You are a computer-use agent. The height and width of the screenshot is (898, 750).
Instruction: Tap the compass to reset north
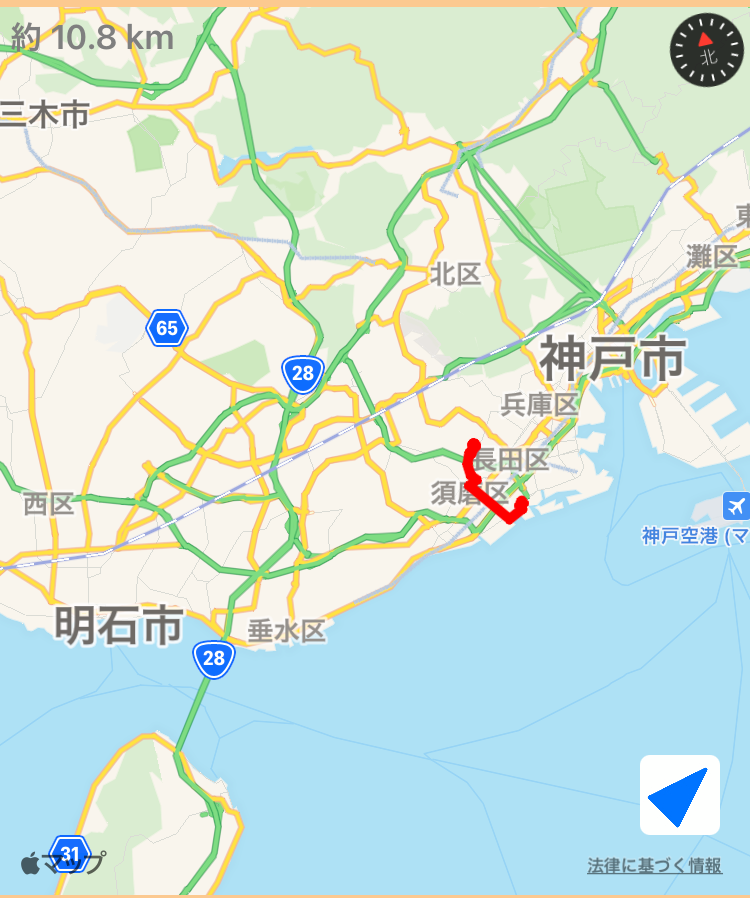707,50
